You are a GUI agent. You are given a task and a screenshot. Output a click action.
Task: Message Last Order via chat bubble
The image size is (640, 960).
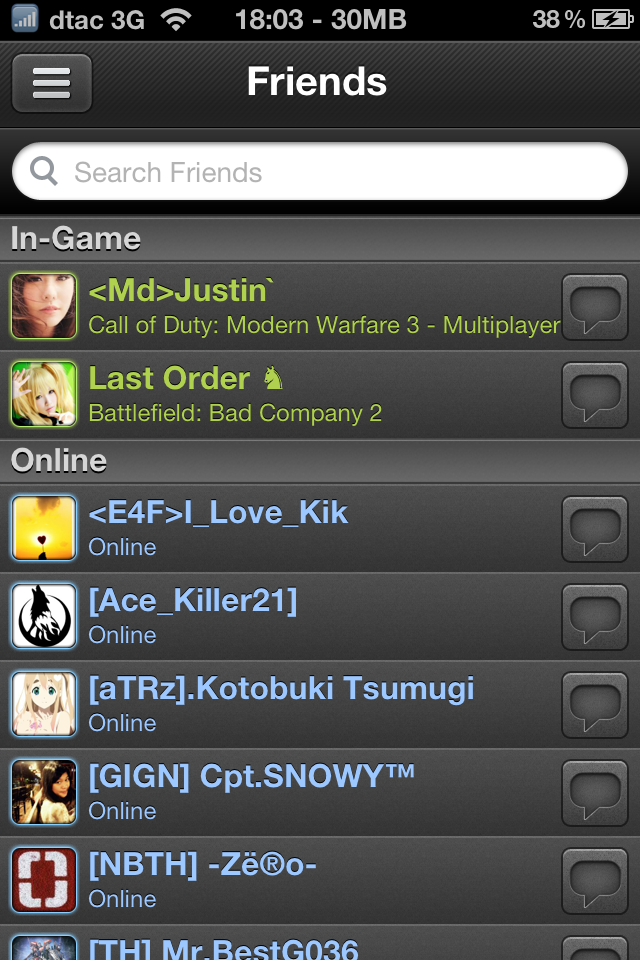point(596,394)
